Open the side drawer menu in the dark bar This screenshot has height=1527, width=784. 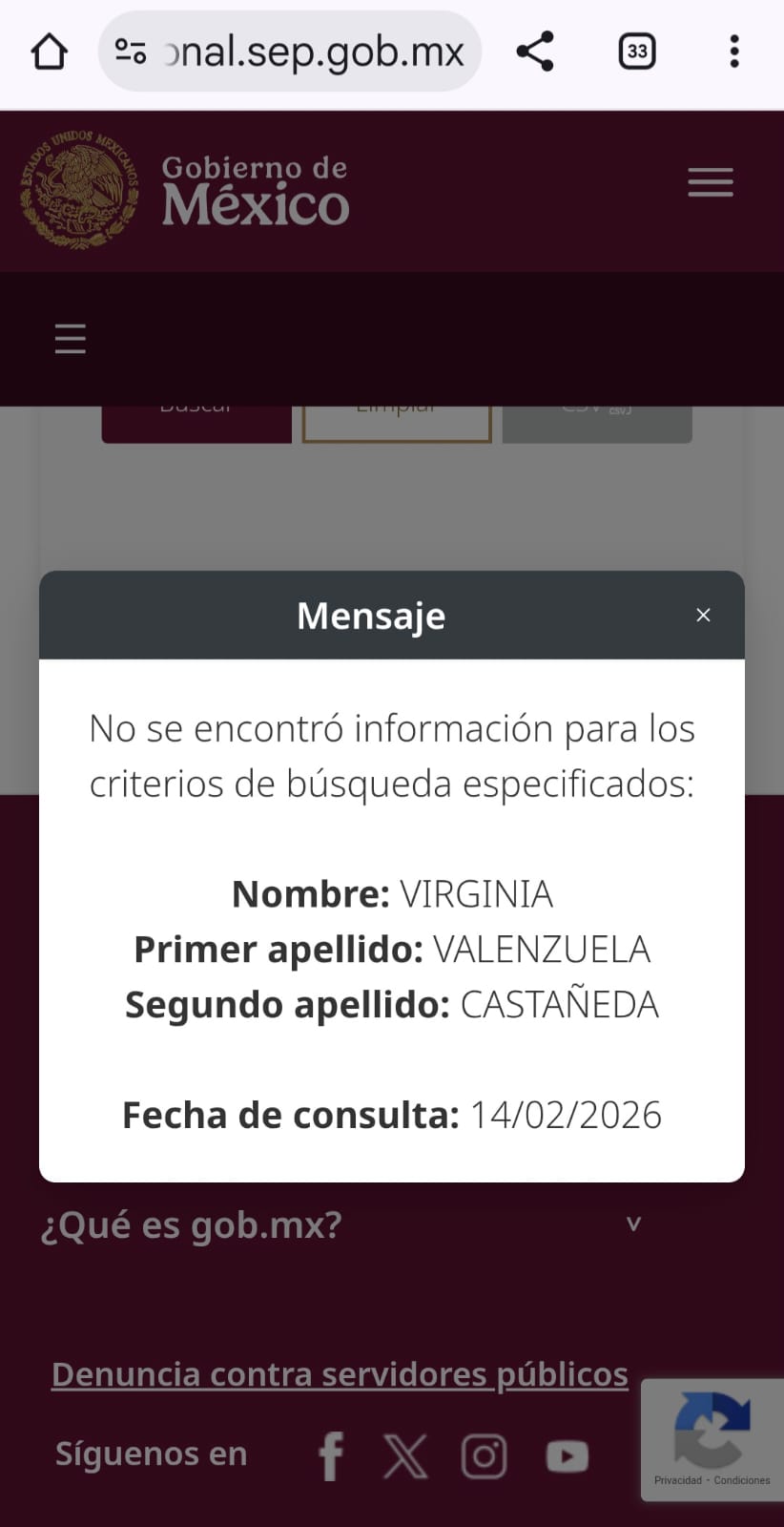70,339
